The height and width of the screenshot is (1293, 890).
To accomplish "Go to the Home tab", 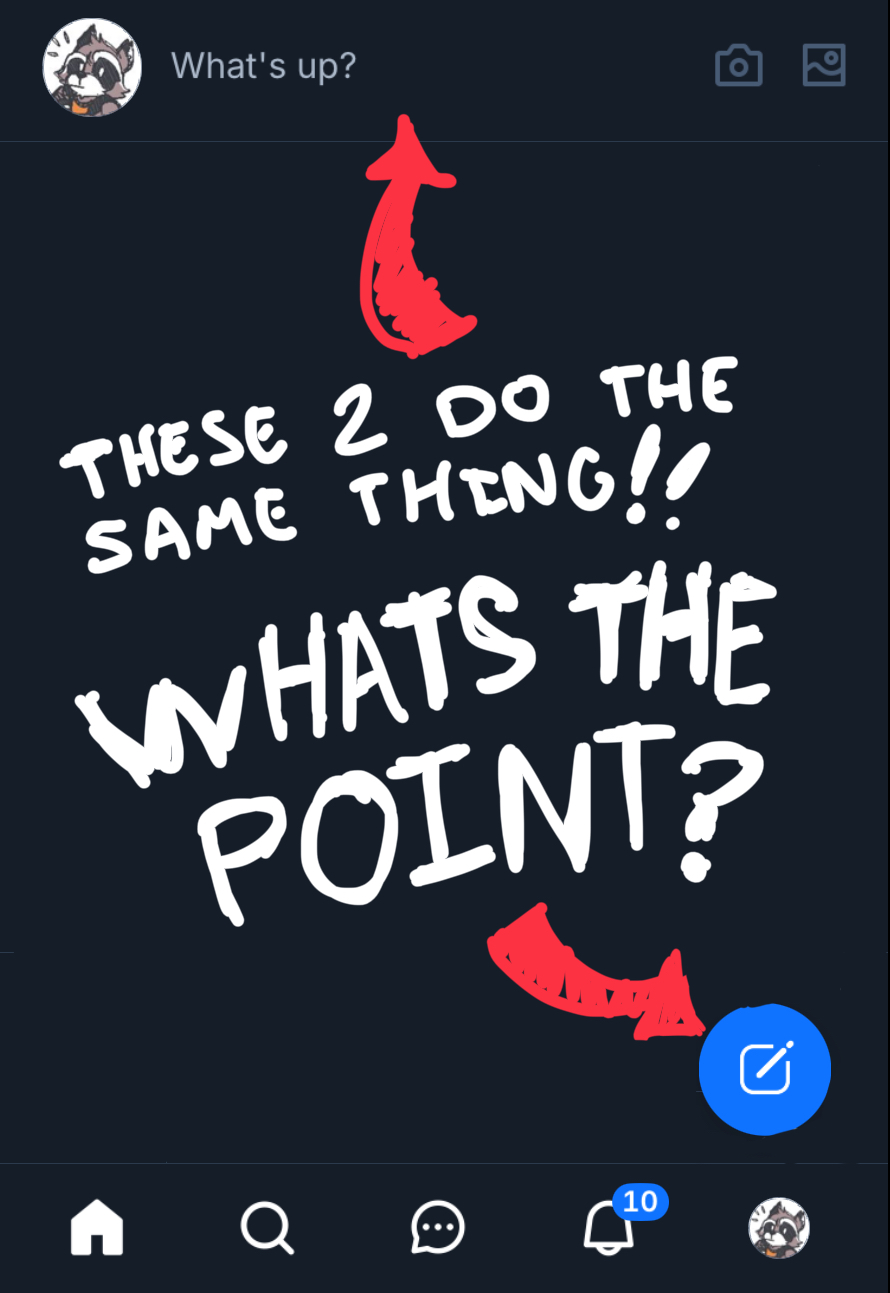I will tap(97, 1227).
